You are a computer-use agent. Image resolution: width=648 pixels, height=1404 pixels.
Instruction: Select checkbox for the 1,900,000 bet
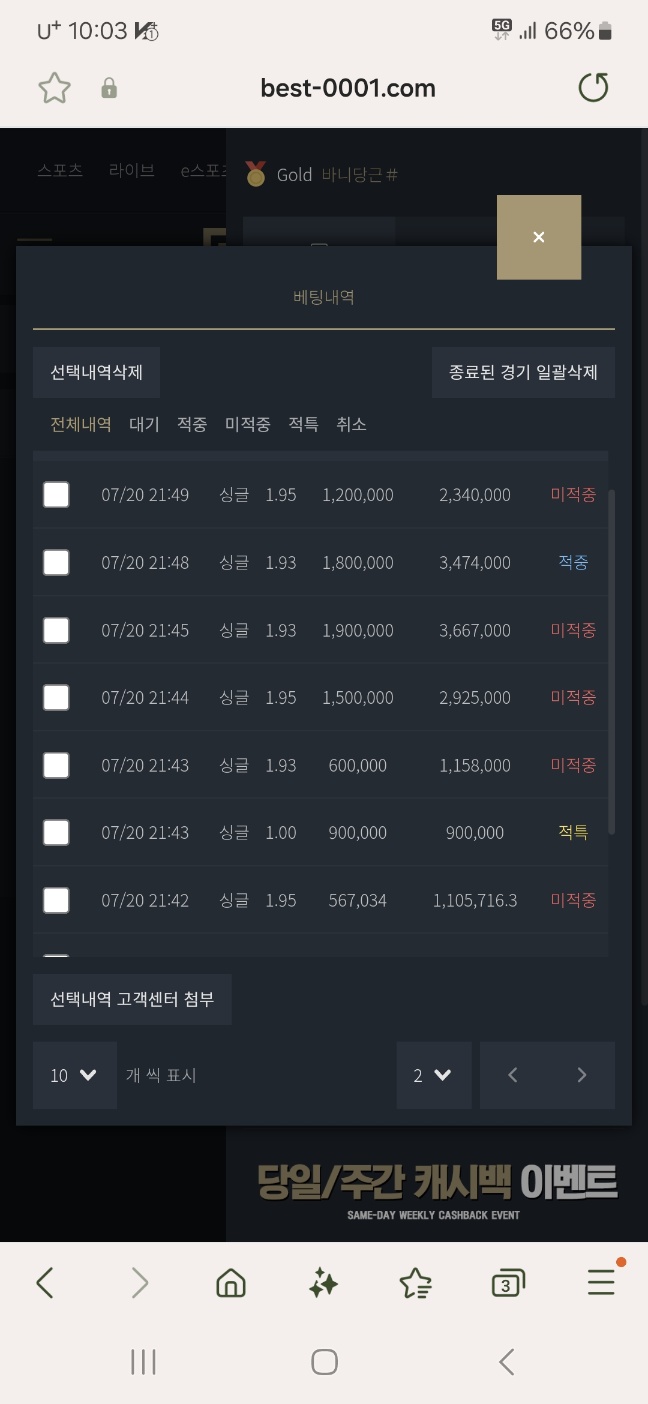(56, 630)
